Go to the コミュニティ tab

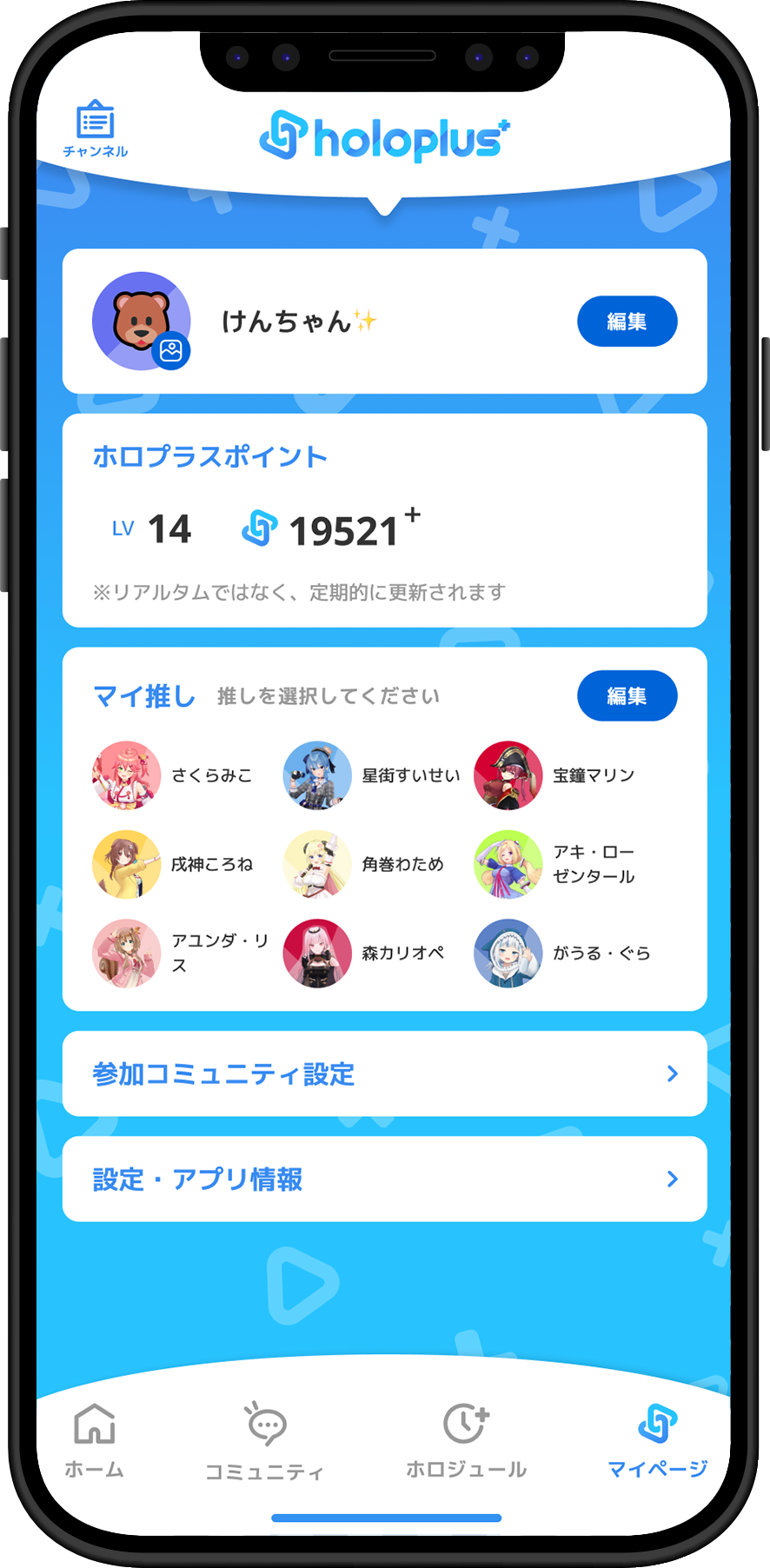click(x=265, y=1443)
